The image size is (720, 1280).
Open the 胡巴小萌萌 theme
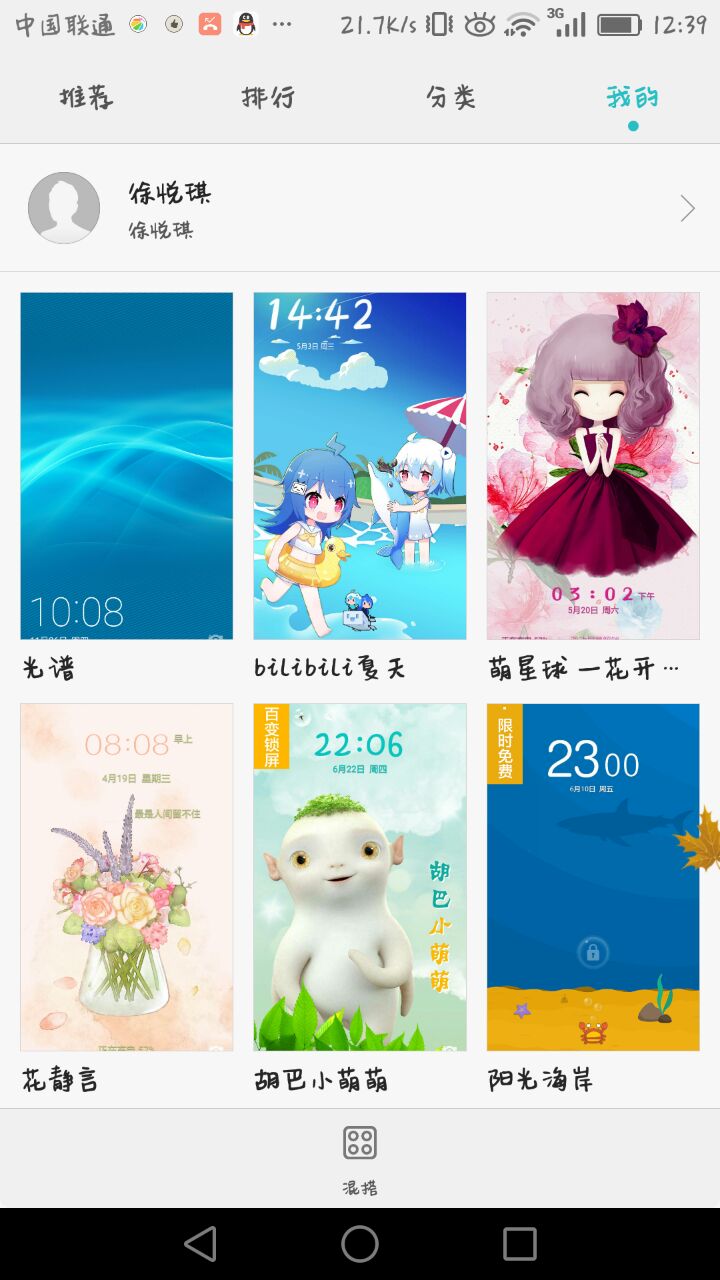coord(360,877)
